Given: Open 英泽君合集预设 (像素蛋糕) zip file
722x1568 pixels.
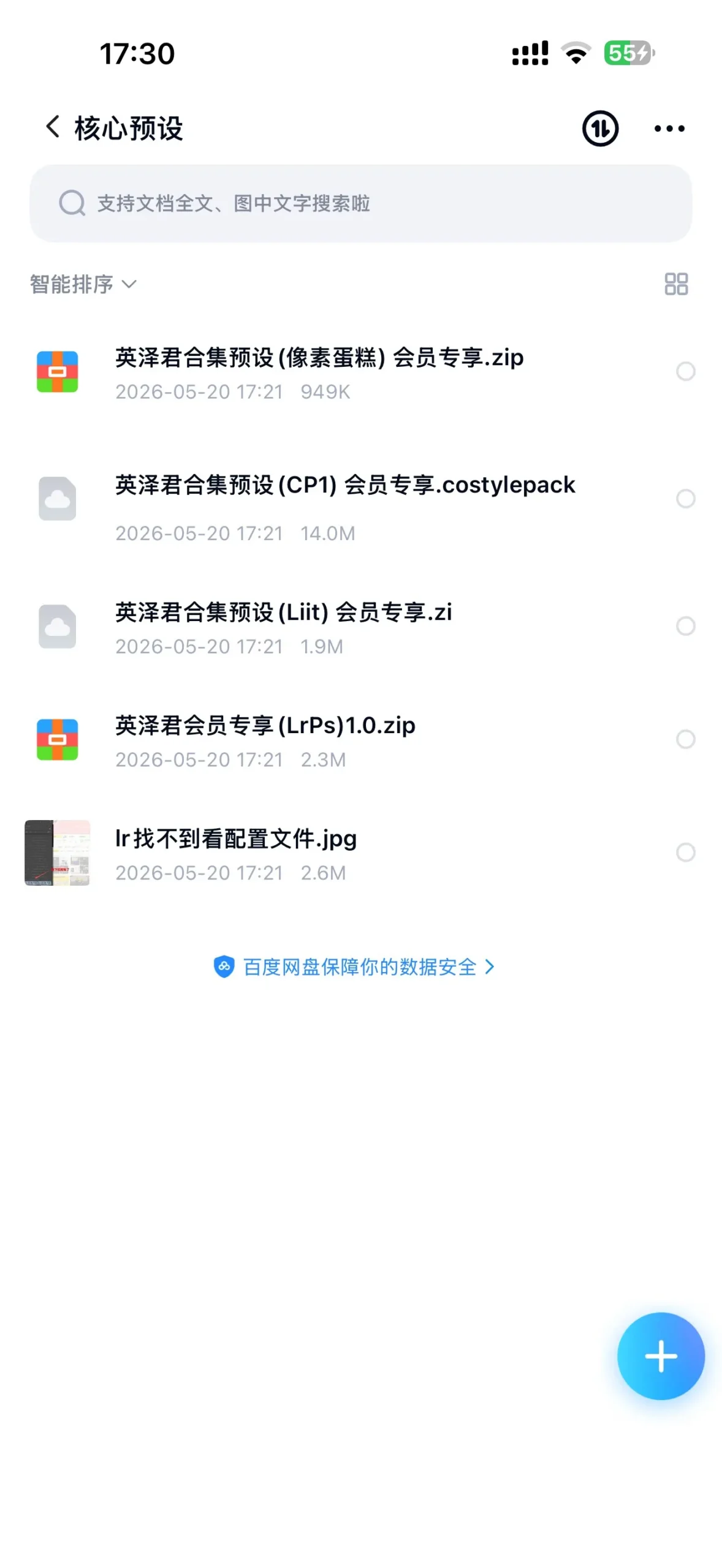Looking at the screenshot, I should point(319,372).
